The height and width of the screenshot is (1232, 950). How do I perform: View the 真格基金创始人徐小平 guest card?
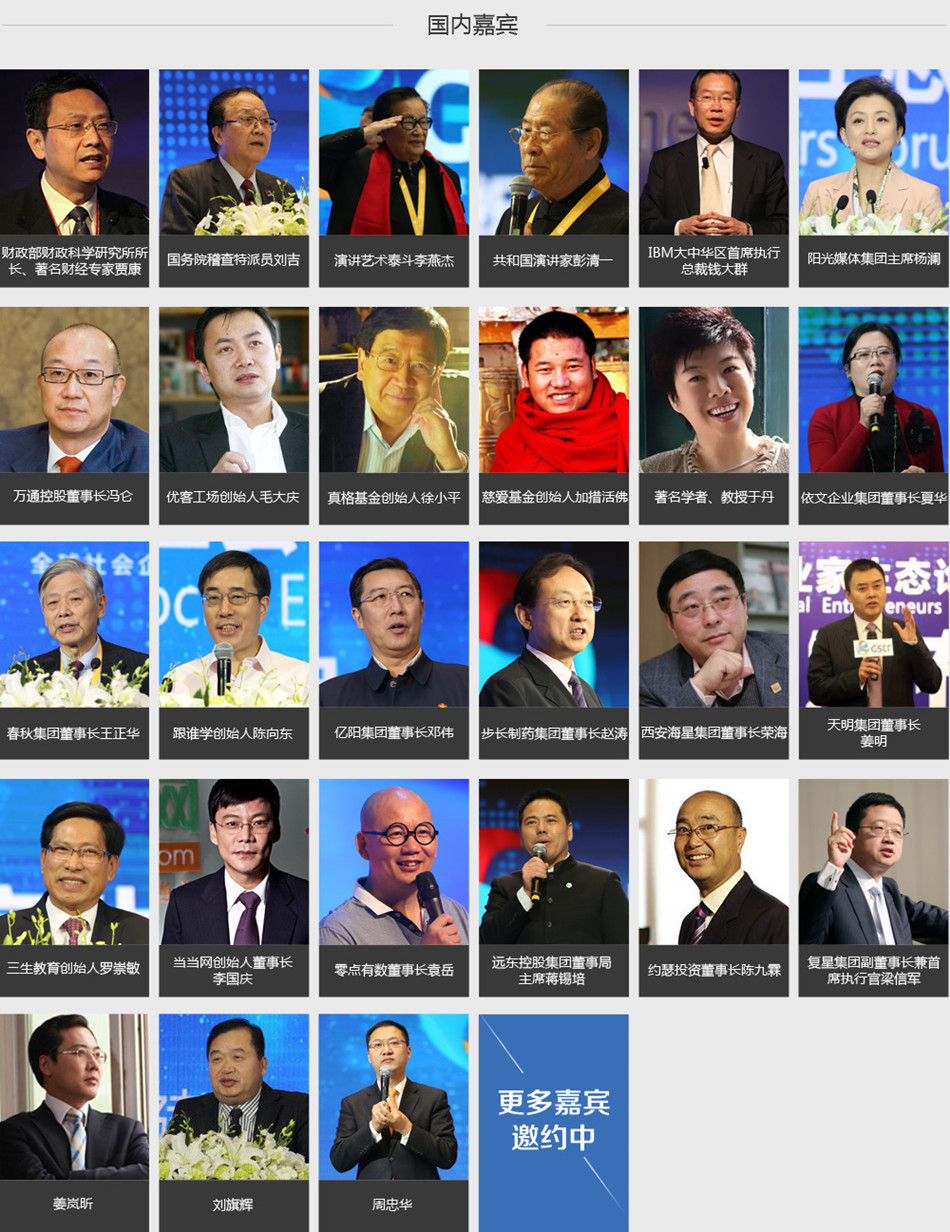tap(394, 415)
